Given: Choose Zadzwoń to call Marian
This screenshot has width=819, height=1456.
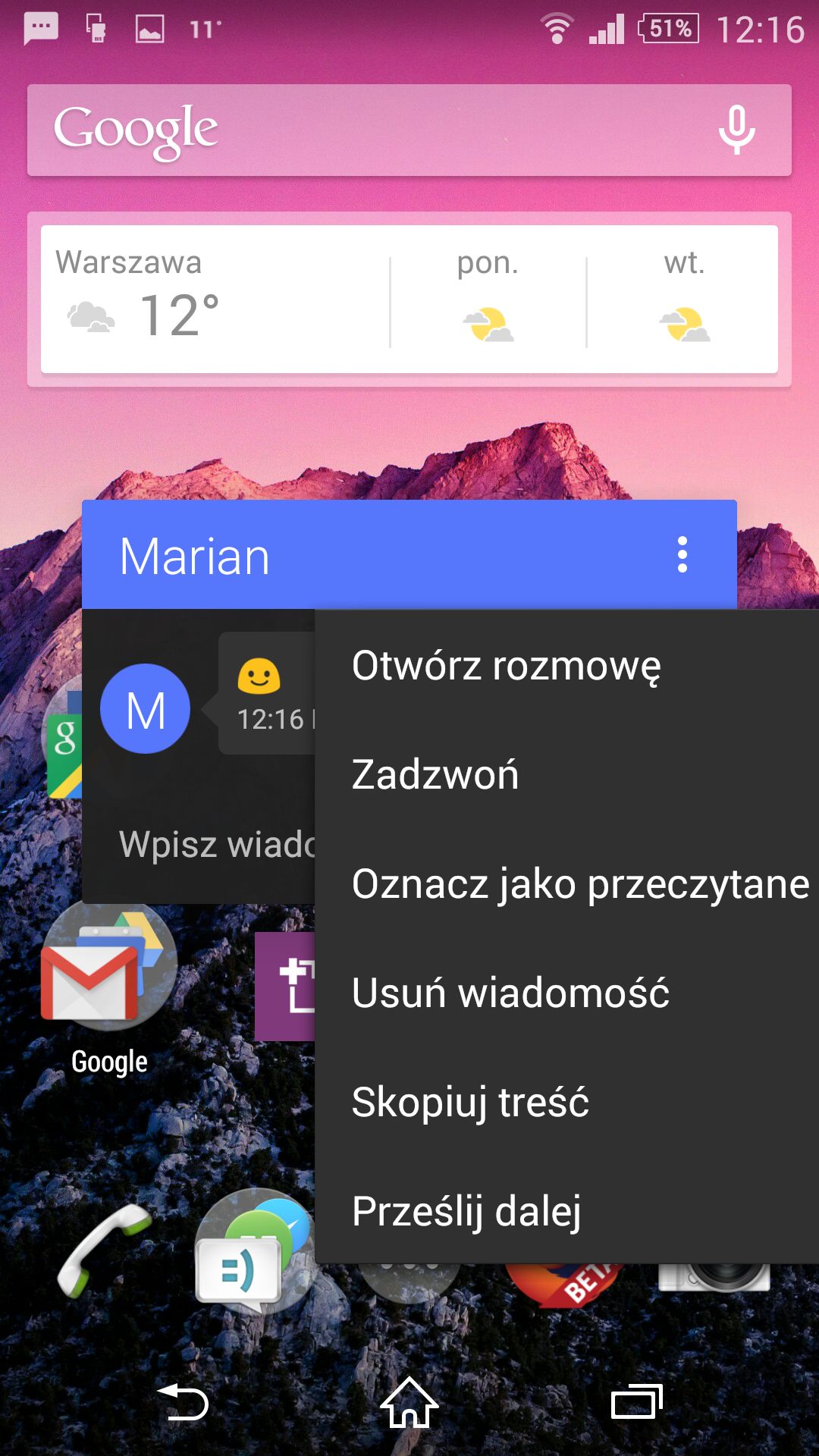Looking at the screenshot, I should 566,774.
